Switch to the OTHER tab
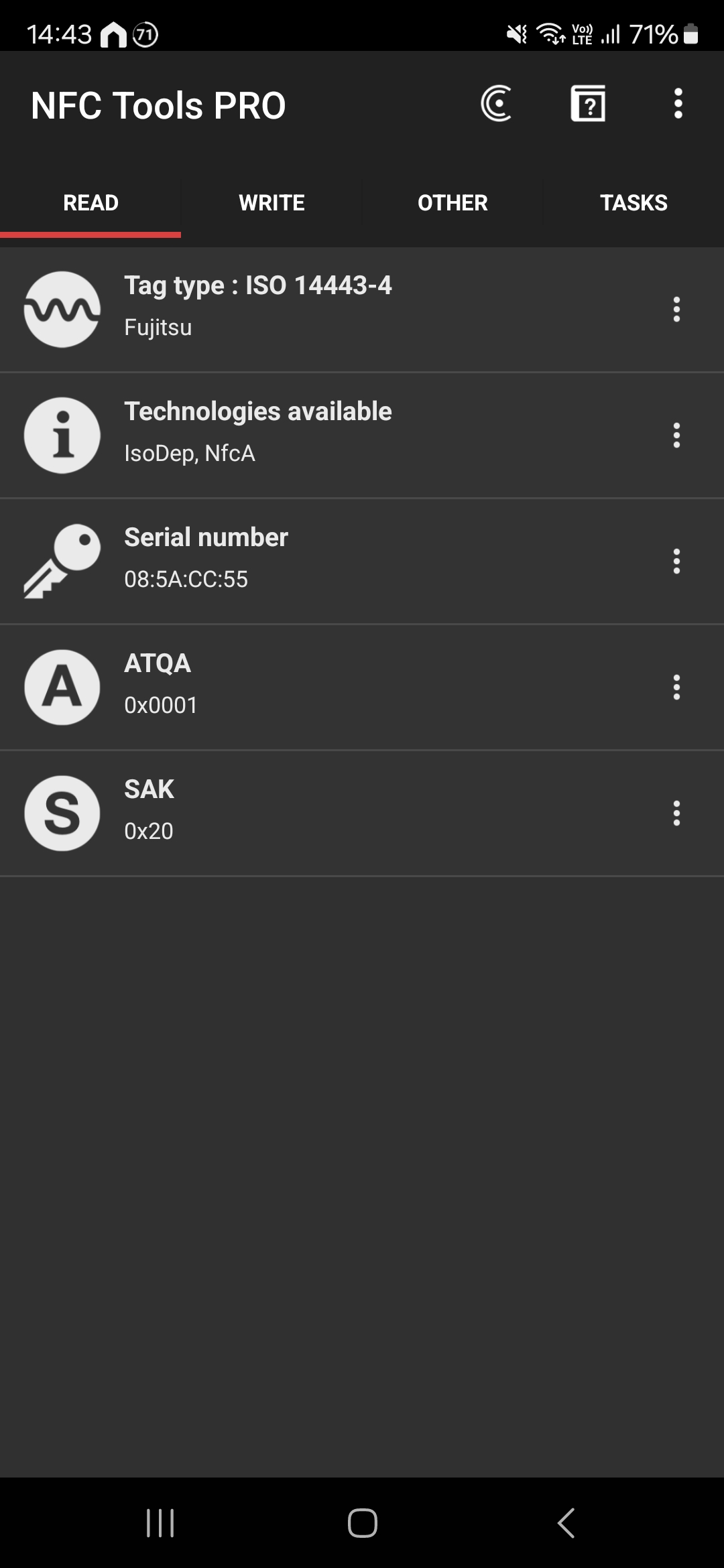 452,203
